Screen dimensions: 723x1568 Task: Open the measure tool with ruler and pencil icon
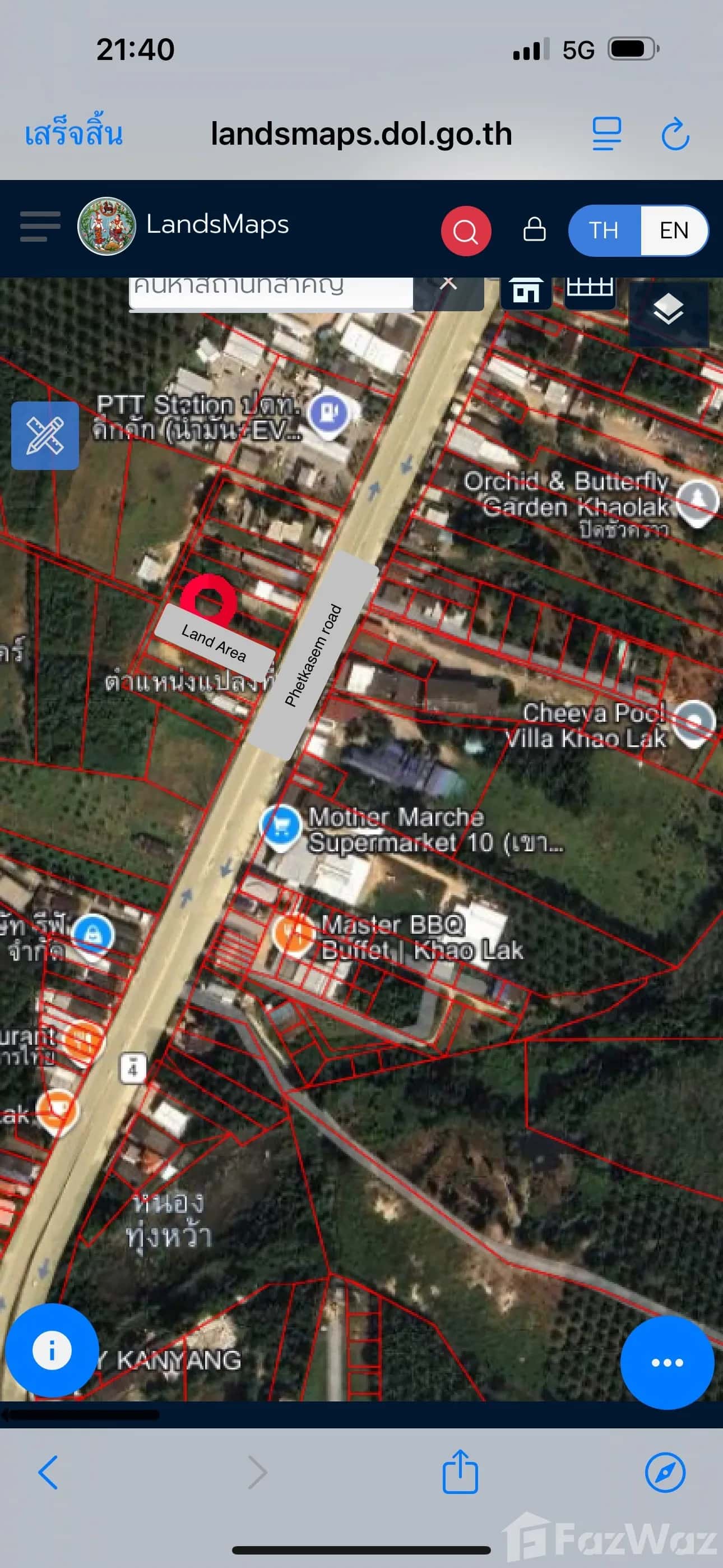coord(45,437)
